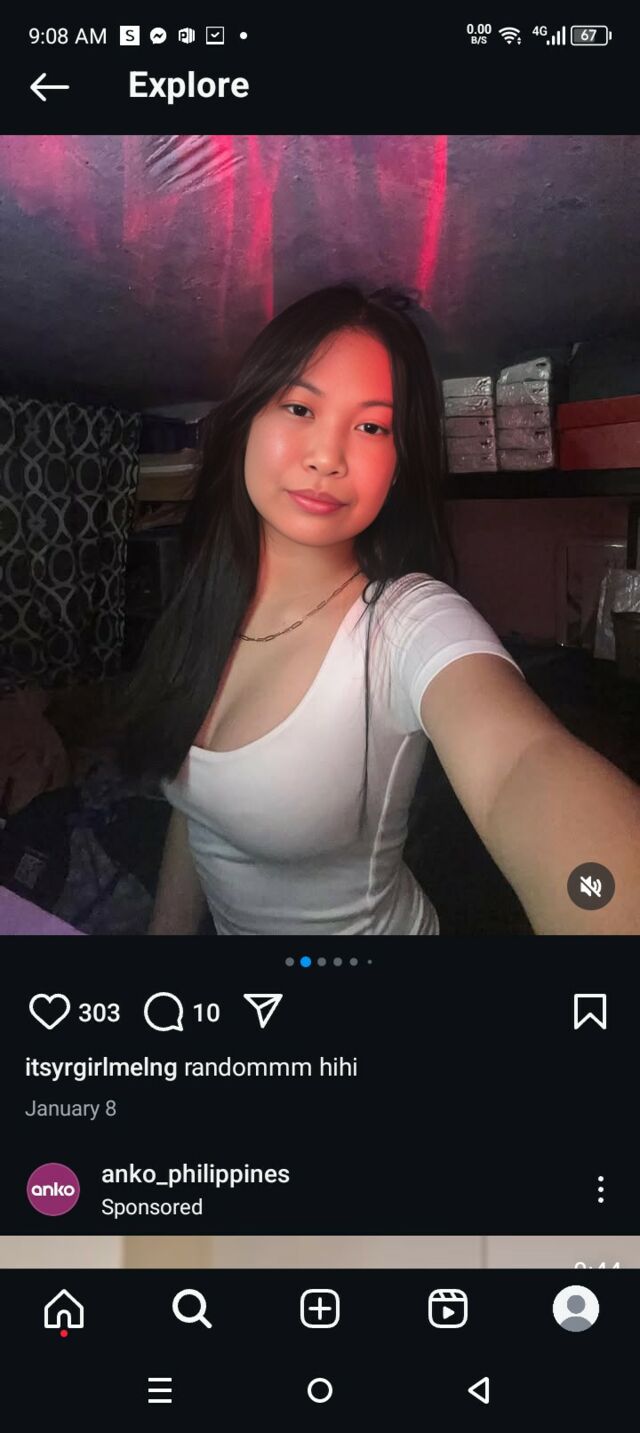Open your Profile tab

576,1308
